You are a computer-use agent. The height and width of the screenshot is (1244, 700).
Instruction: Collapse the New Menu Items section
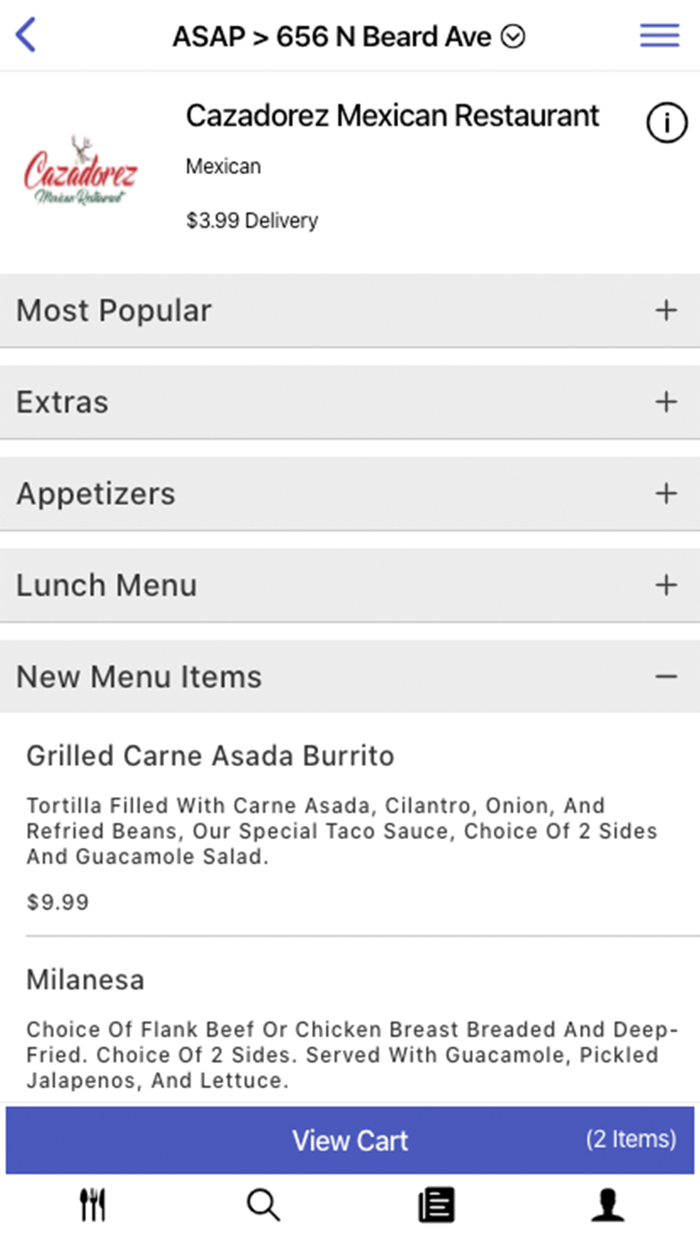pos(665,677)
